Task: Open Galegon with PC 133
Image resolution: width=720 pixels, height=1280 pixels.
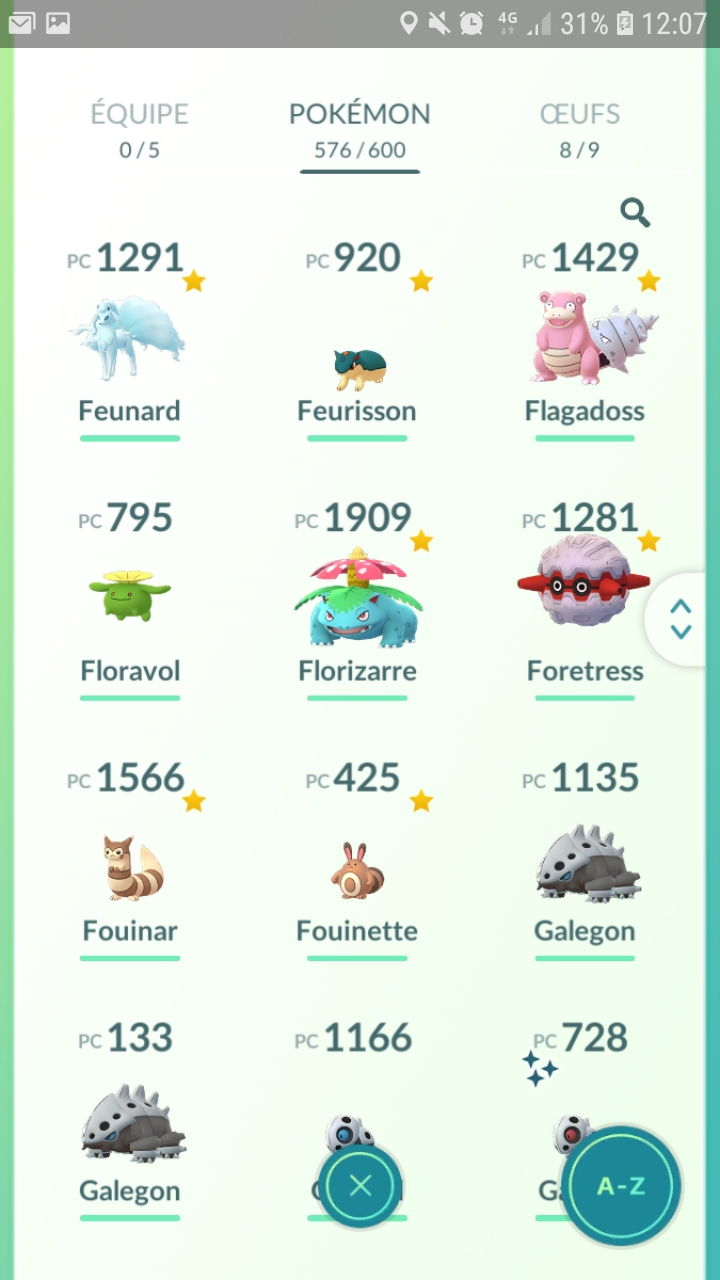Action: point(130,1120)
